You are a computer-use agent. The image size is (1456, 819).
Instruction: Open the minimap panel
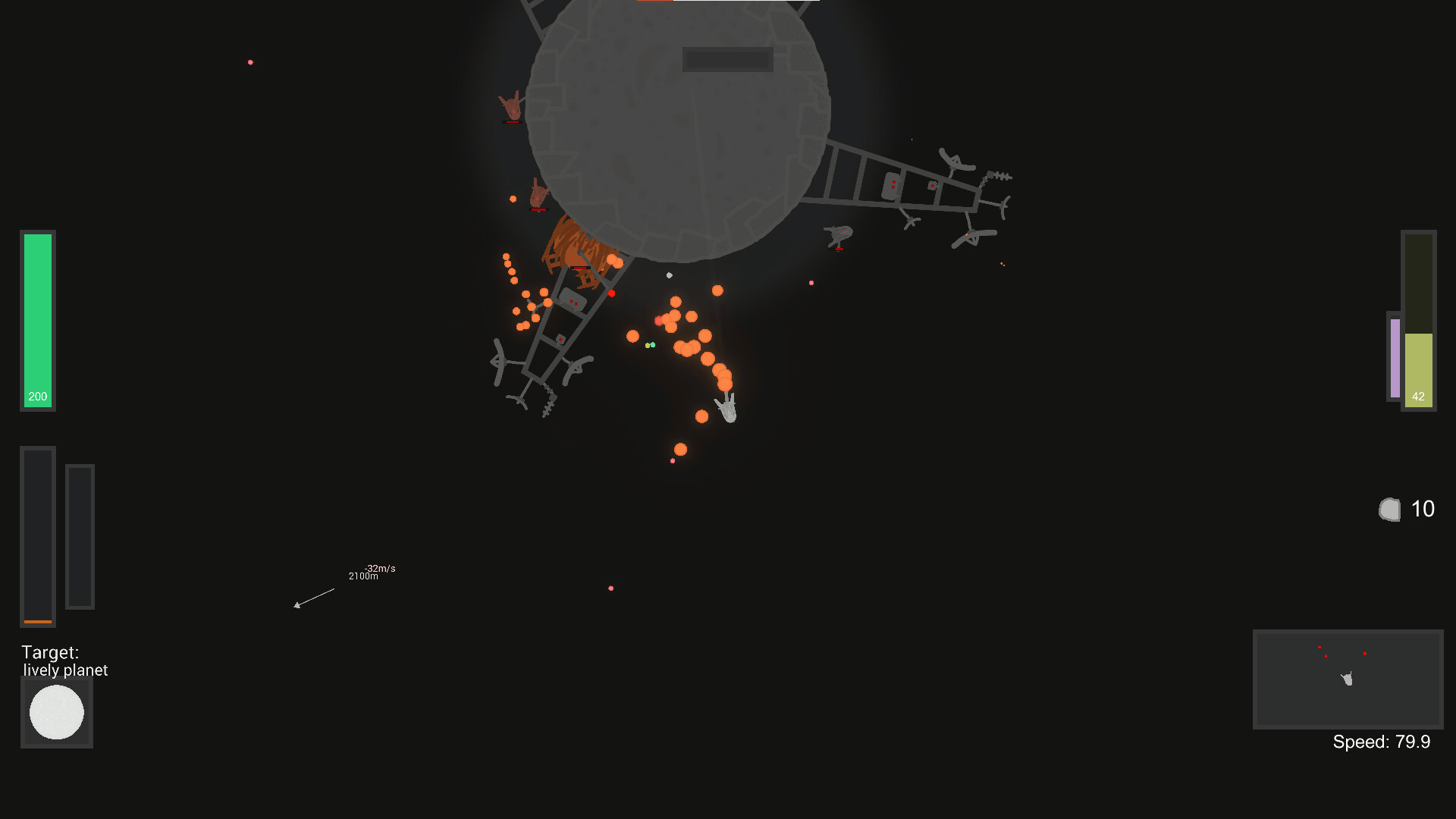point(1348,679)
